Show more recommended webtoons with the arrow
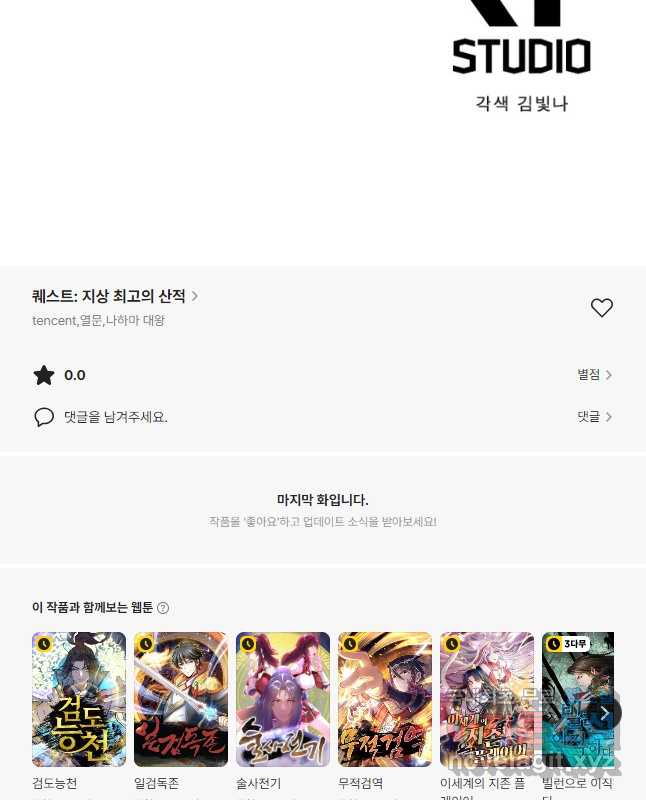This screenshot has width=646, height=800. (x=604, y=712)
